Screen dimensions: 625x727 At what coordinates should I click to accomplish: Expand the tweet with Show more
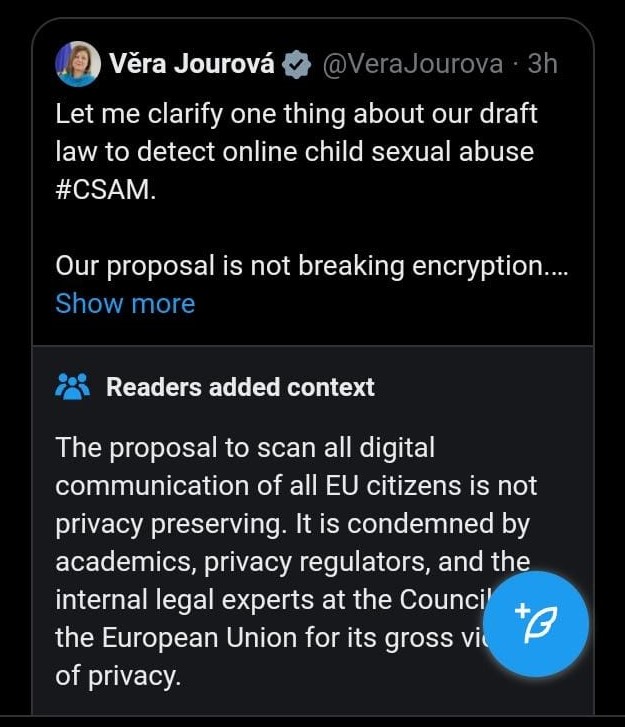(x=125, y=303)
